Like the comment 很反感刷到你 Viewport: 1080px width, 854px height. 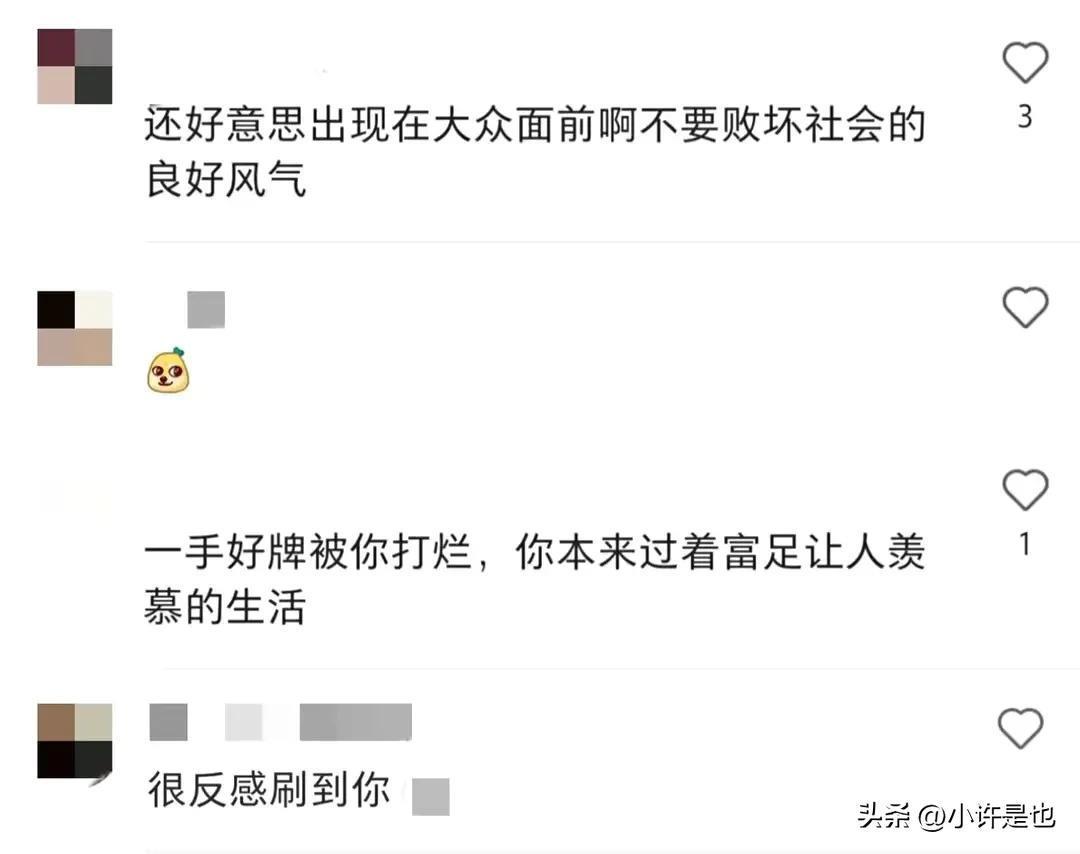tap(1020, 728)
